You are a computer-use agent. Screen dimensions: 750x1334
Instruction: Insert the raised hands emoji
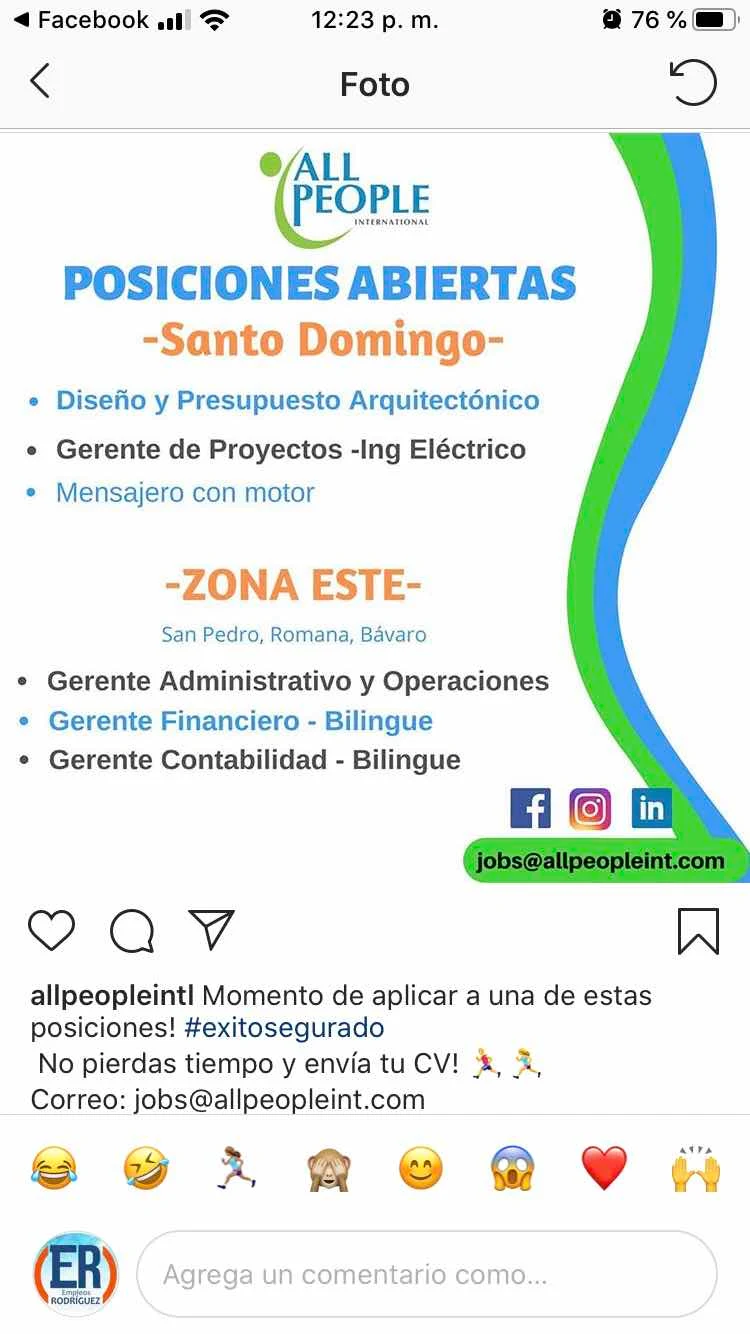[x=696, y=1167]
